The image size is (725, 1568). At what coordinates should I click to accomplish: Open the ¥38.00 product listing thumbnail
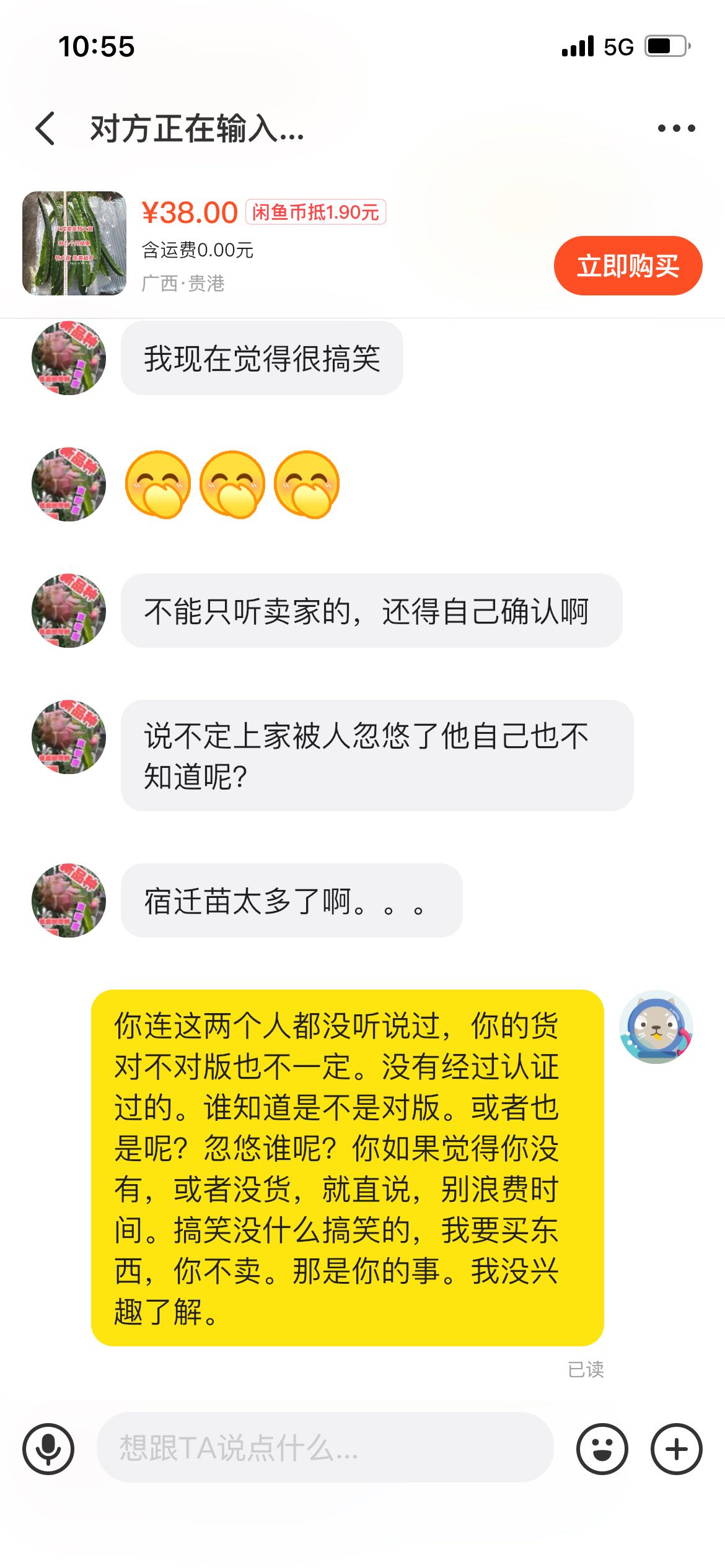point(74,243)
